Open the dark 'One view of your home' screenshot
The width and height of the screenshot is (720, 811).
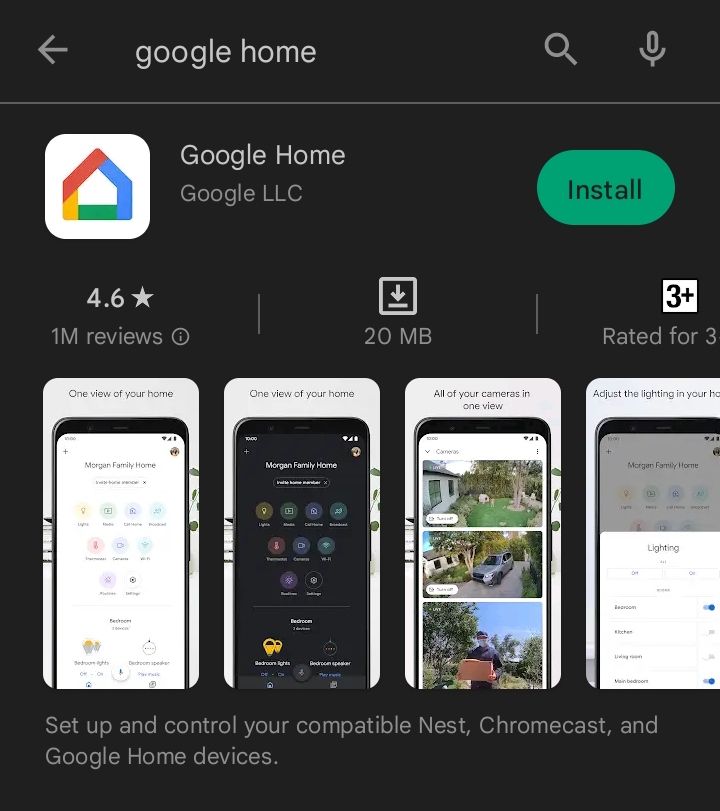coord(301,533)
